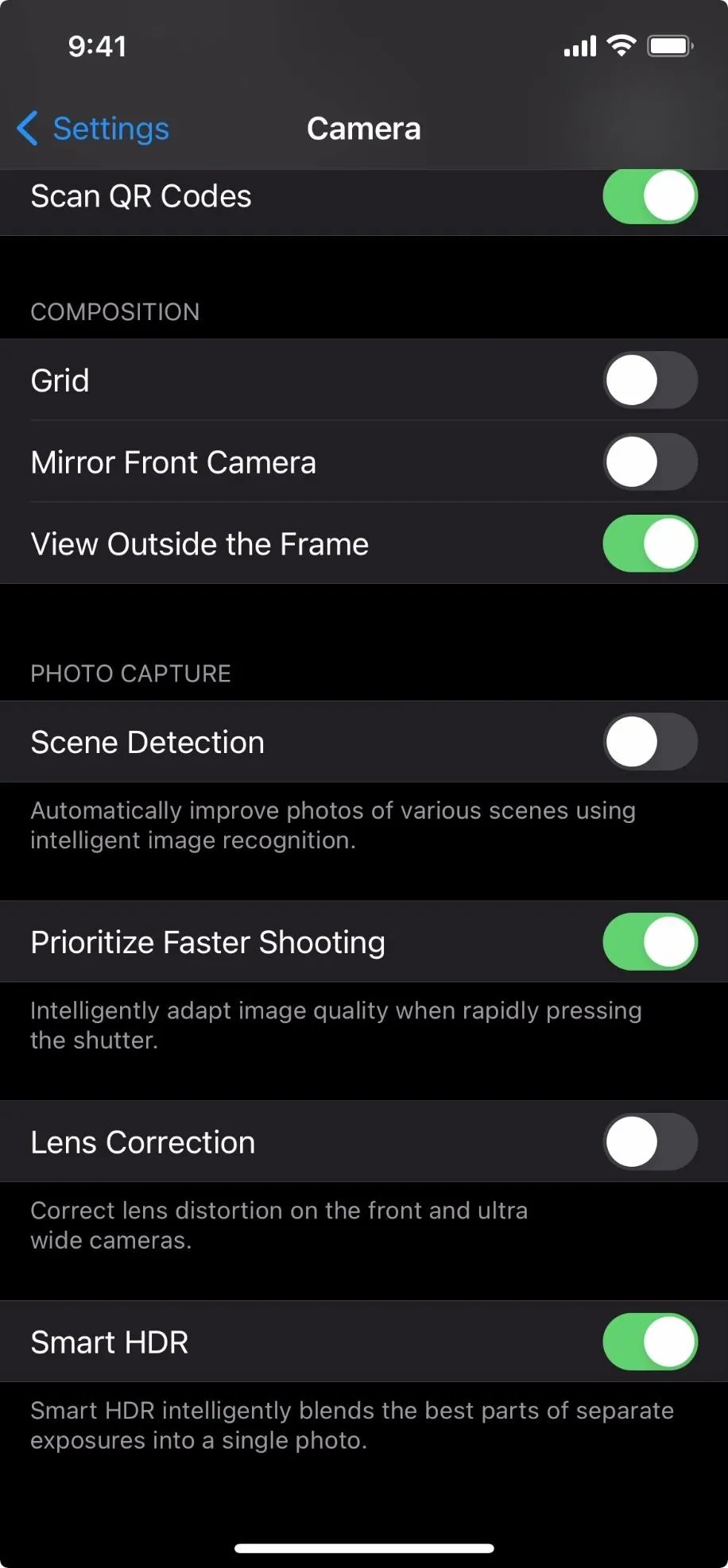The width and height of the screenshot is (728, 1568).
Task: Turn off Scan QR Codes
Action: pos(650,196)
